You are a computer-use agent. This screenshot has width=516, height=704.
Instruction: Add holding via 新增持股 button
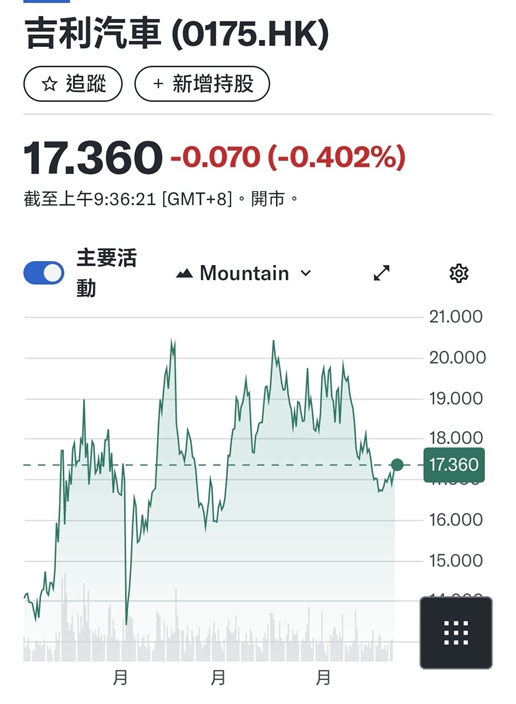(202, 84)
